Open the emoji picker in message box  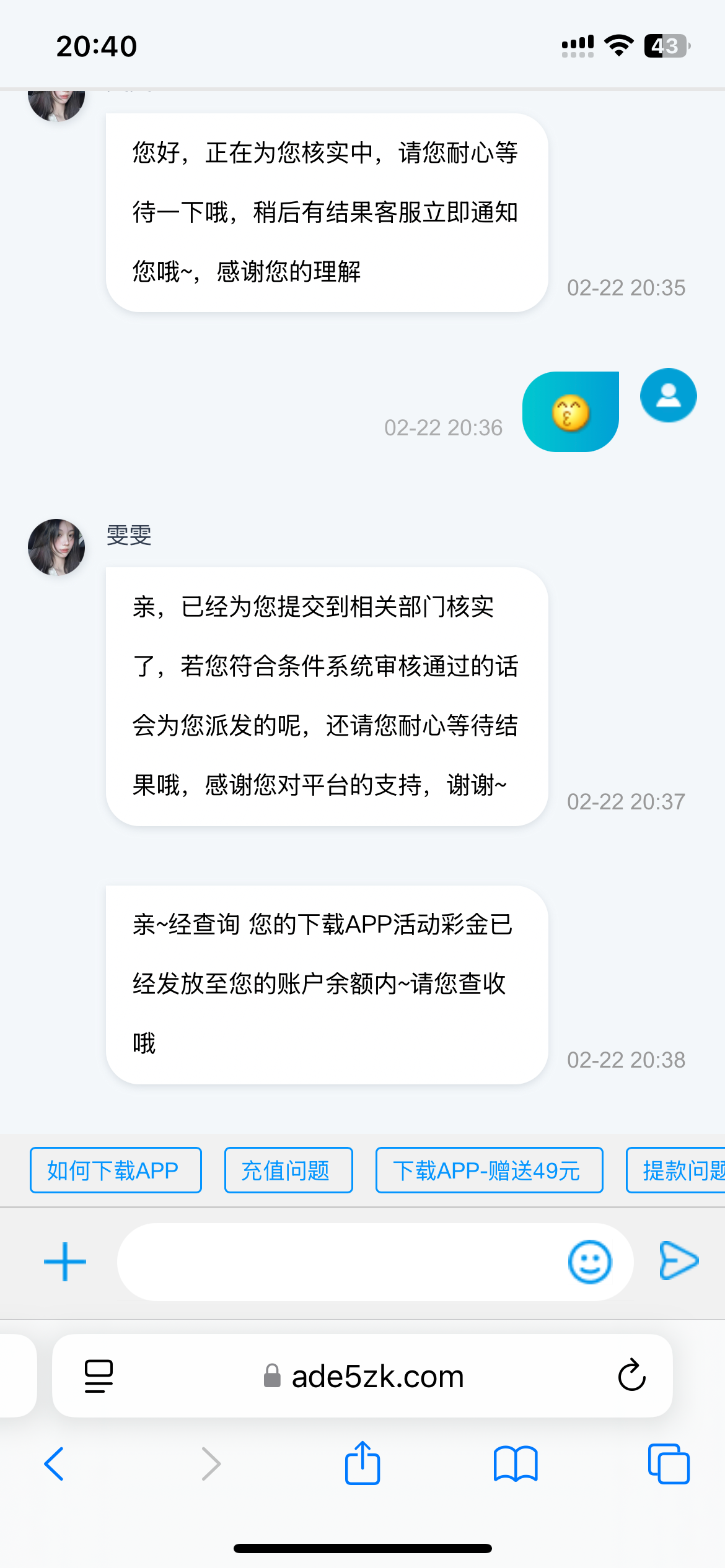(x=589, y=1261)
